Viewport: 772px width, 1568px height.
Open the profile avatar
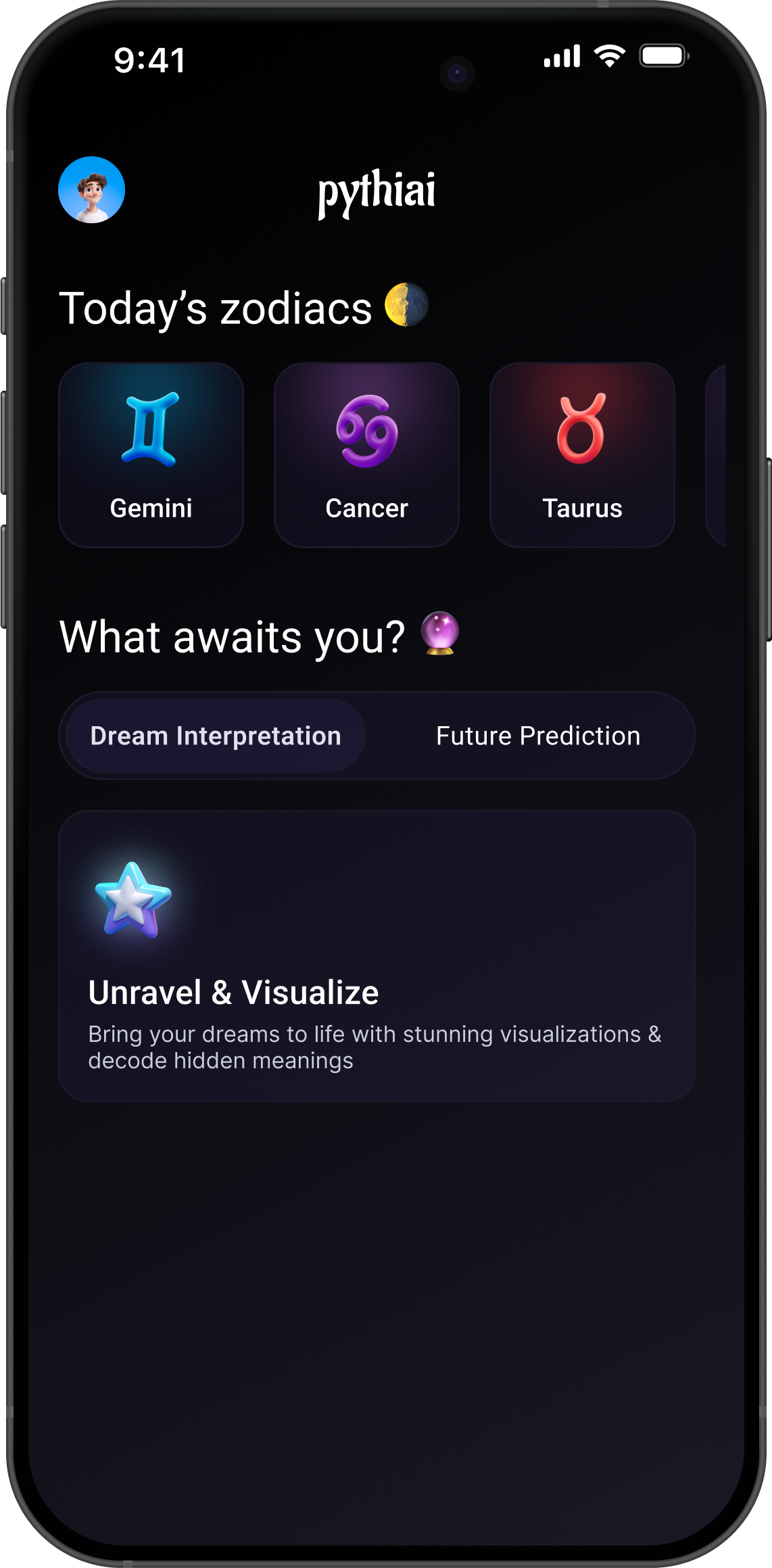point(91,190)
